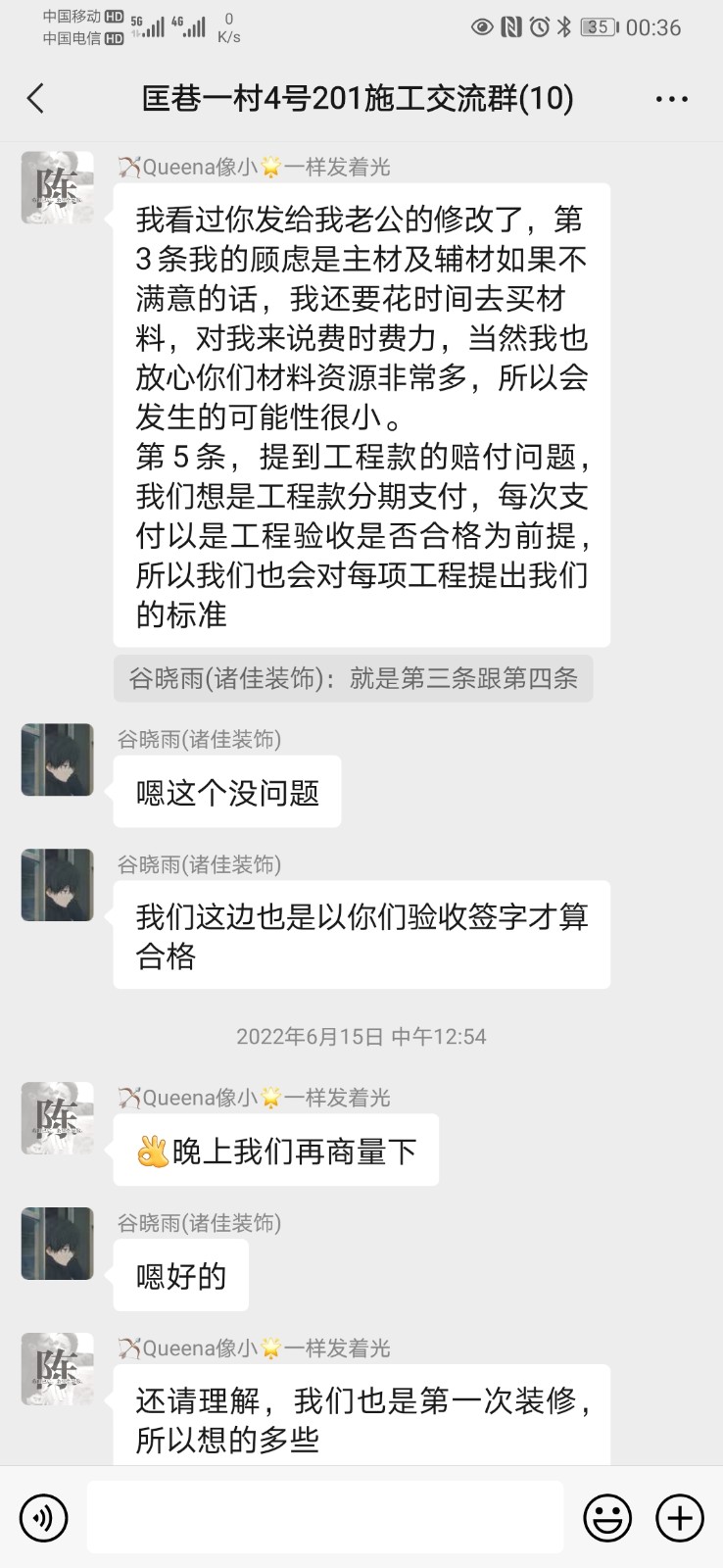Image resolution: width=723 pixels, height=1568 pixels.
Task: Open 谷晓雨's avatar beside "我们这边也是以你们验收签字才算合格"
Action: (58, 885)
